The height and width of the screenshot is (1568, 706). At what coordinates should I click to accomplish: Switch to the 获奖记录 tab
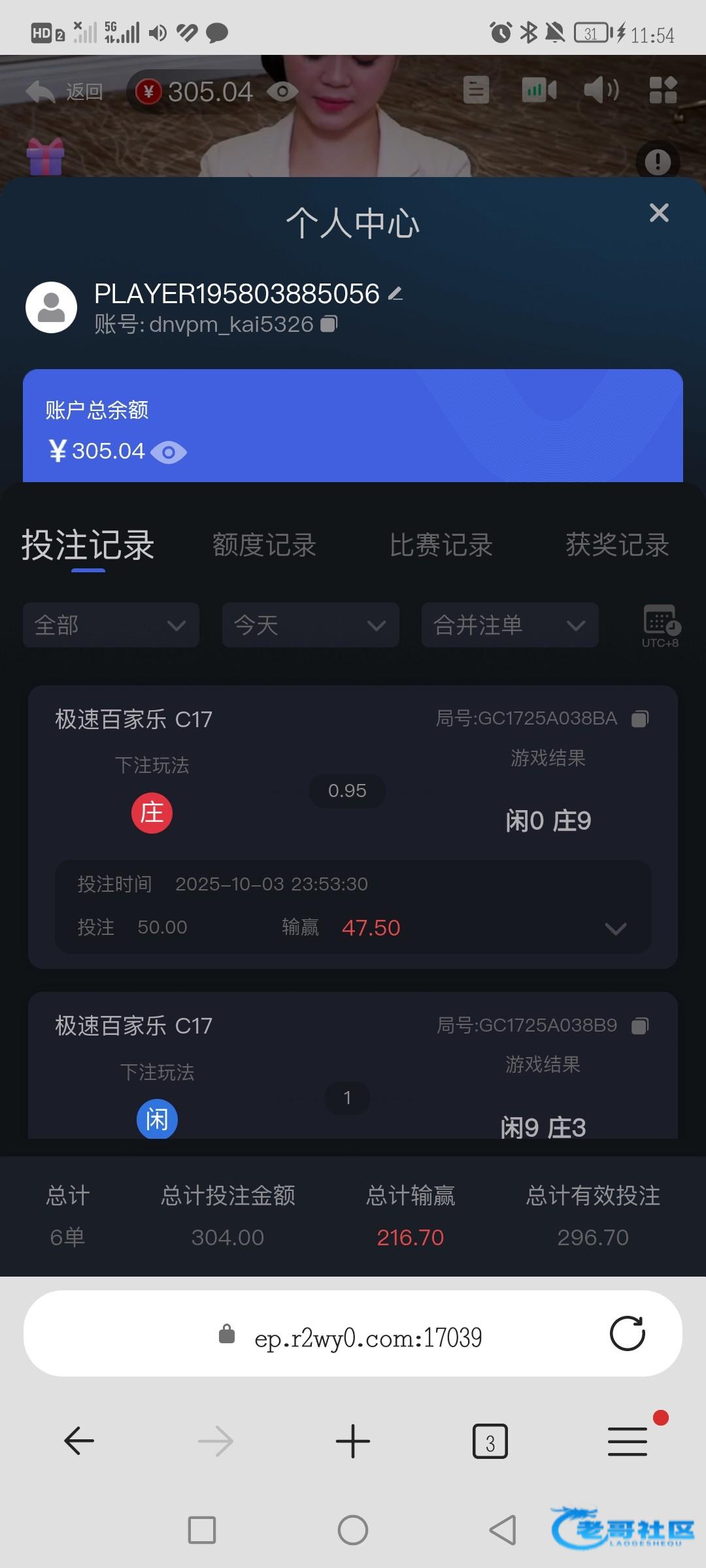(x=617, y=545)
